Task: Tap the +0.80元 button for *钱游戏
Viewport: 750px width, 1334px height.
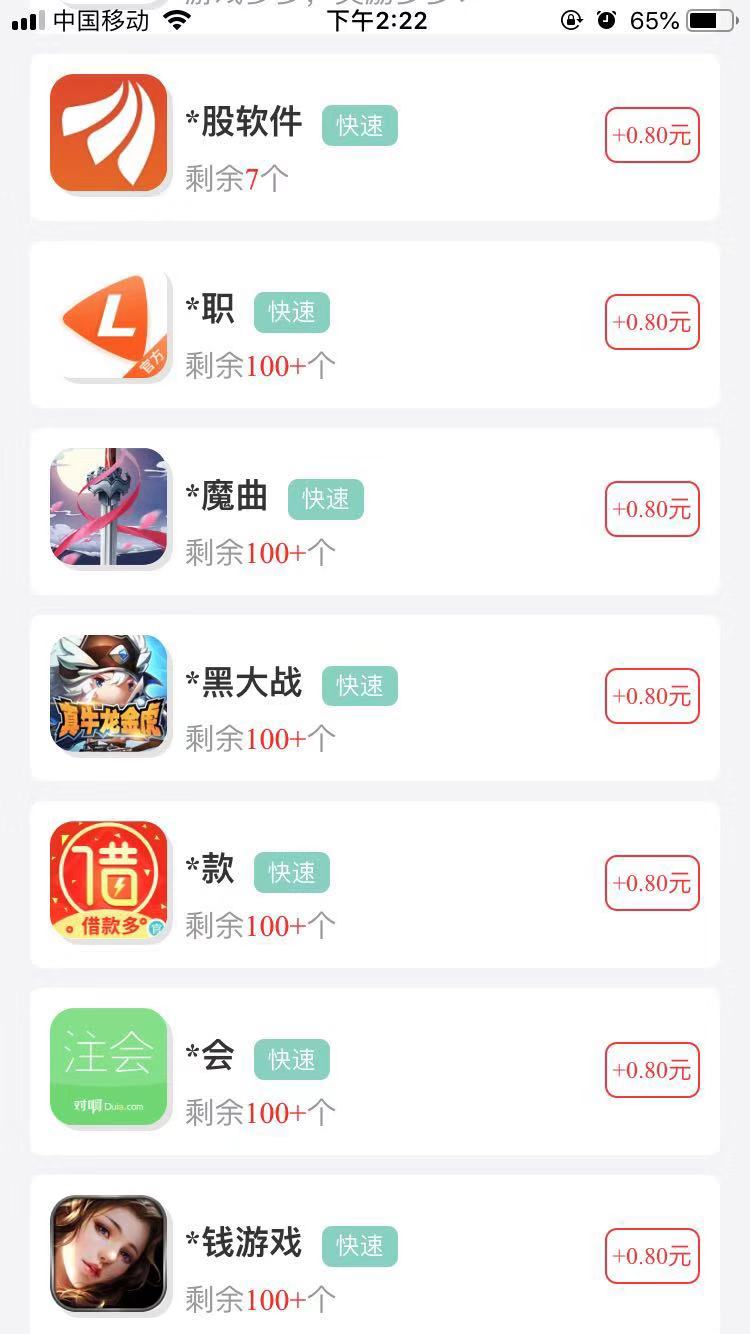Action: [x=652, y=1256]
